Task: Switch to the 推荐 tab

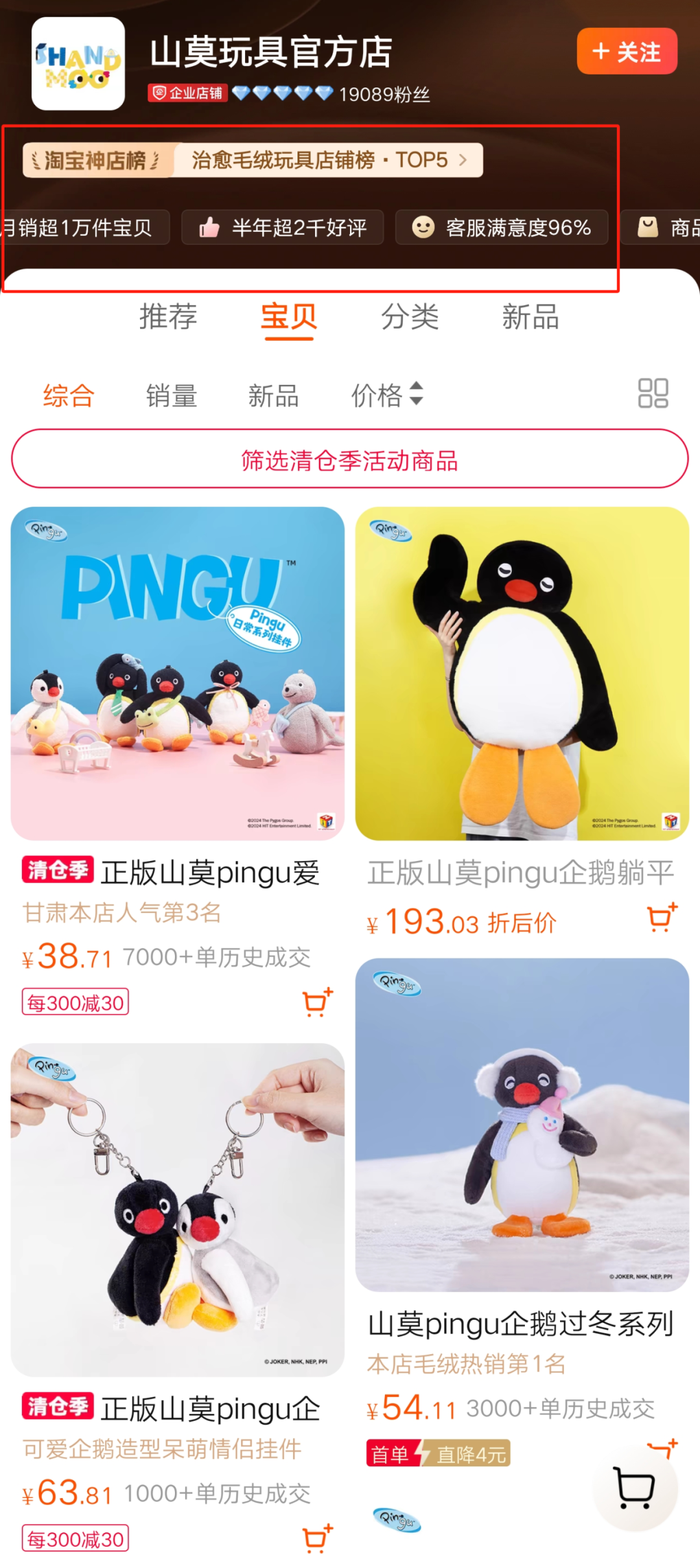Action: [168, 317]
